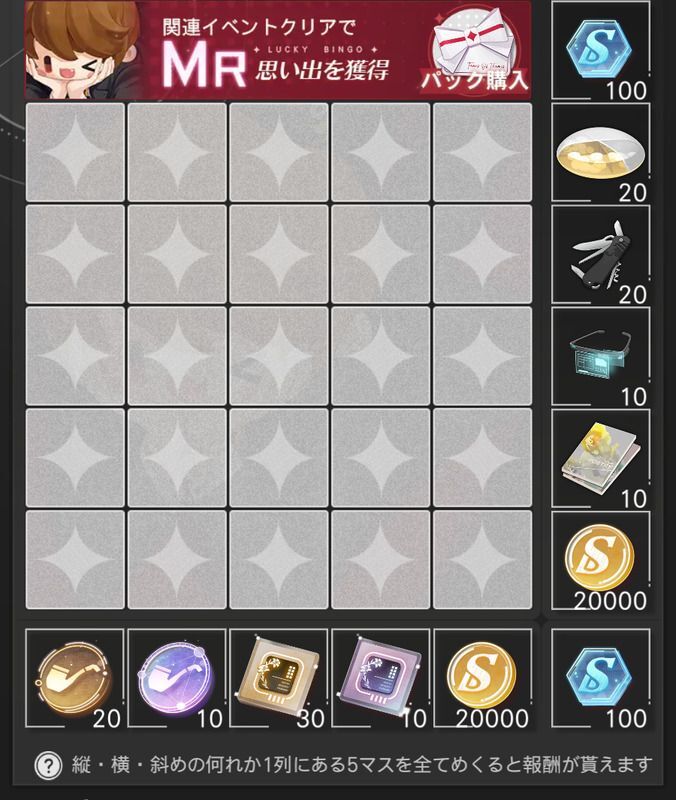The image size is (676, 800).
Task: Open the question mark help icon
Action: tap(47, 767)
